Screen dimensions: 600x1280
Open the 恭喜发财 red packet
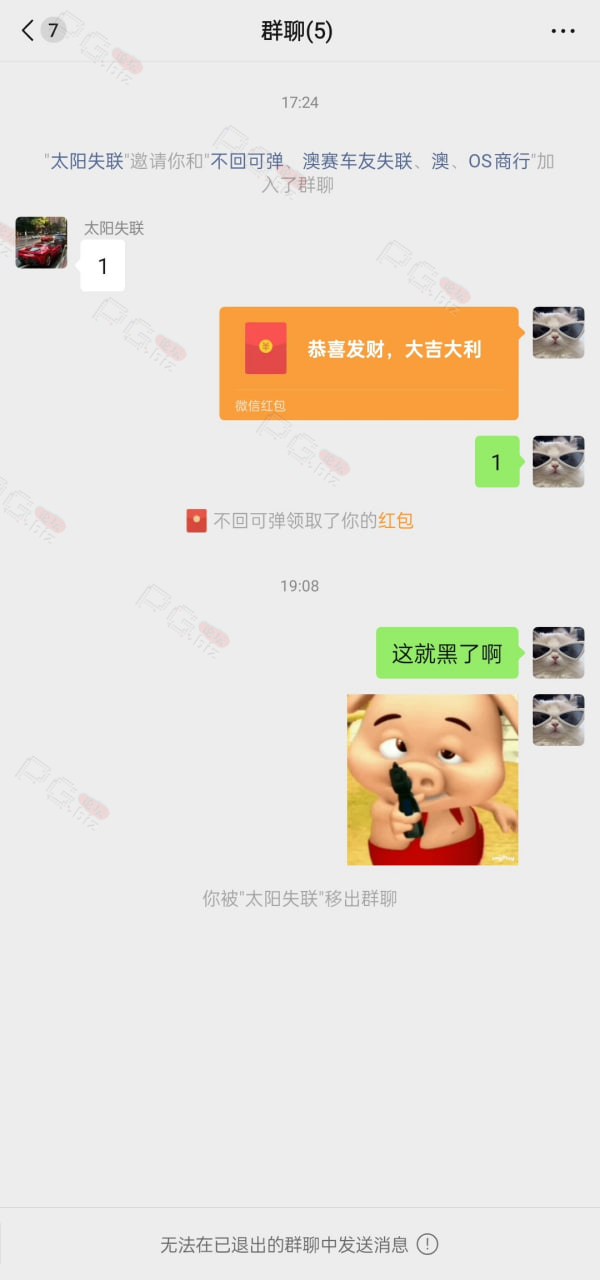pos(369,363)
